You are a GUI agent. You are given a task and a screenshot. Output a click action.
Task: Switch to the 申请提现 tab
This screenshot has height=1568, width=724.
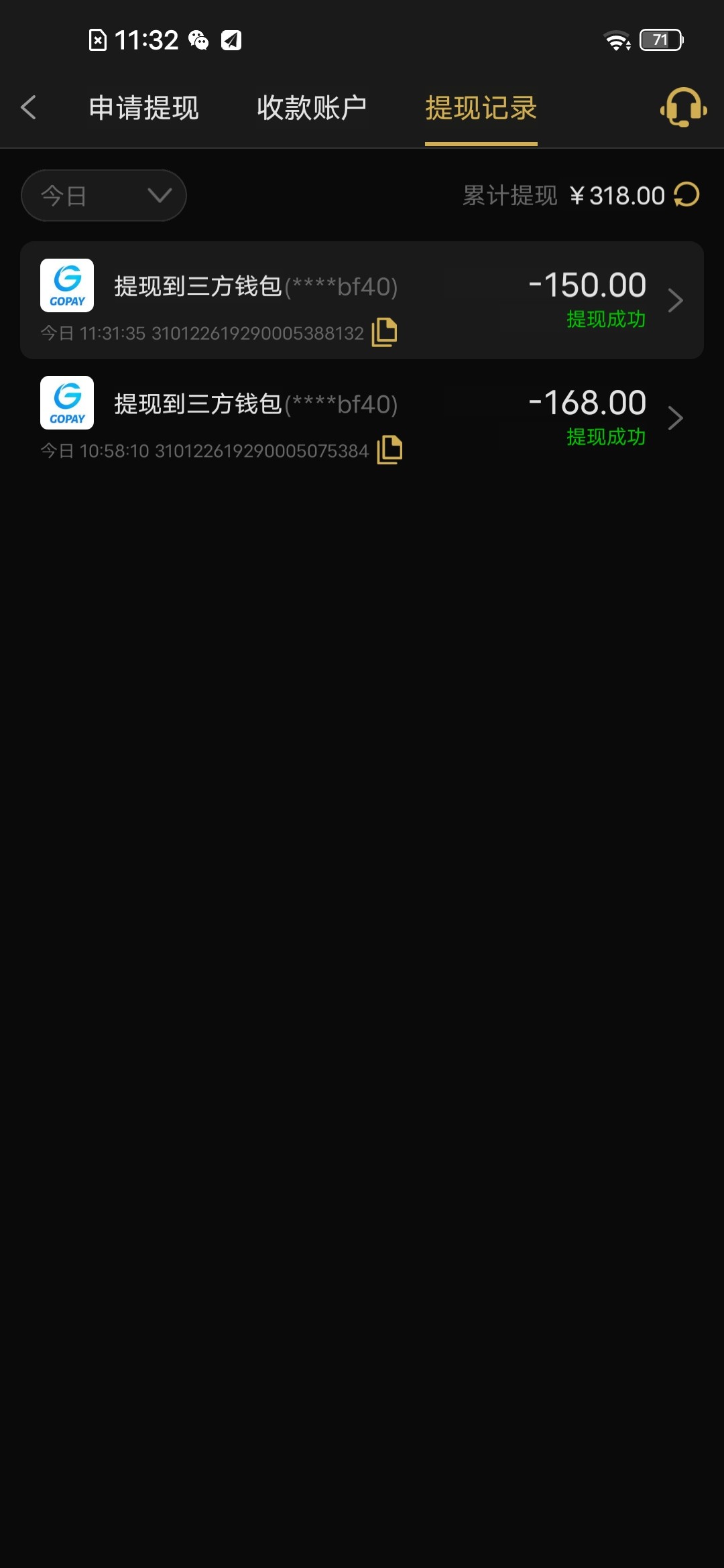tap(143, 107)
